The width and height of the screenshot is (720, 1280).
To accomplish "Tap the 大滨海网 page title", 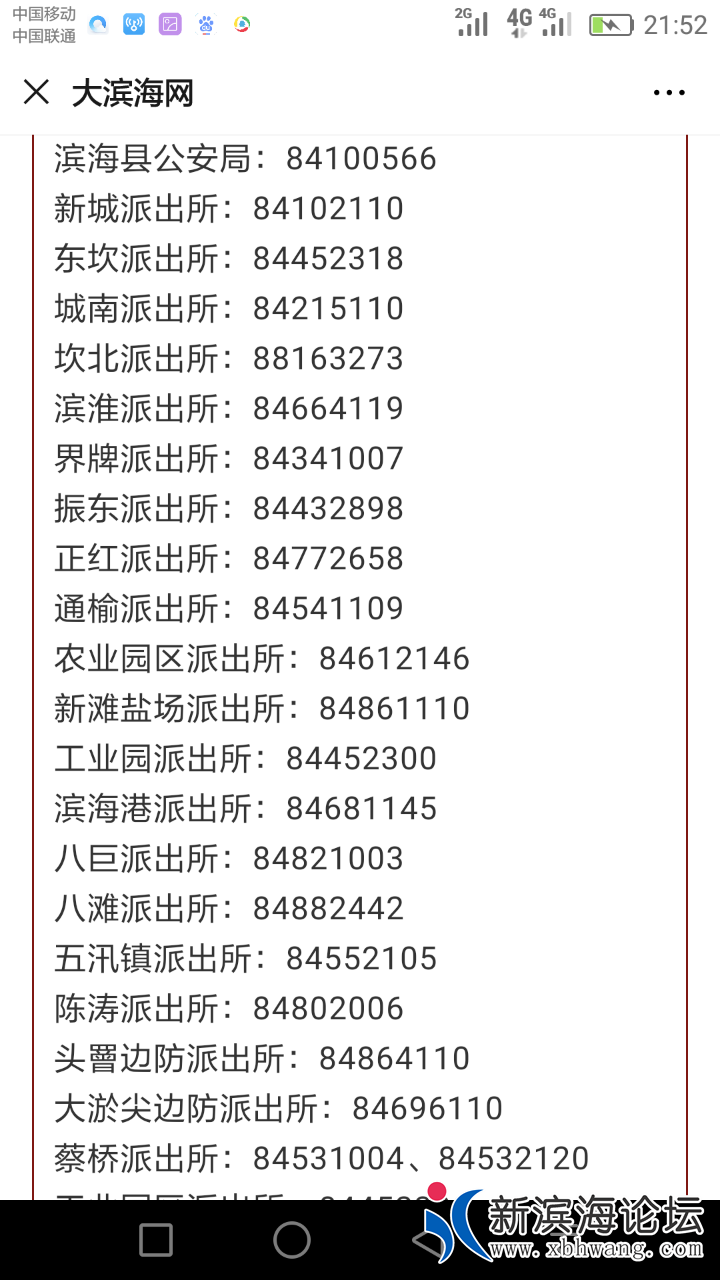I will (x=133, y=92).
